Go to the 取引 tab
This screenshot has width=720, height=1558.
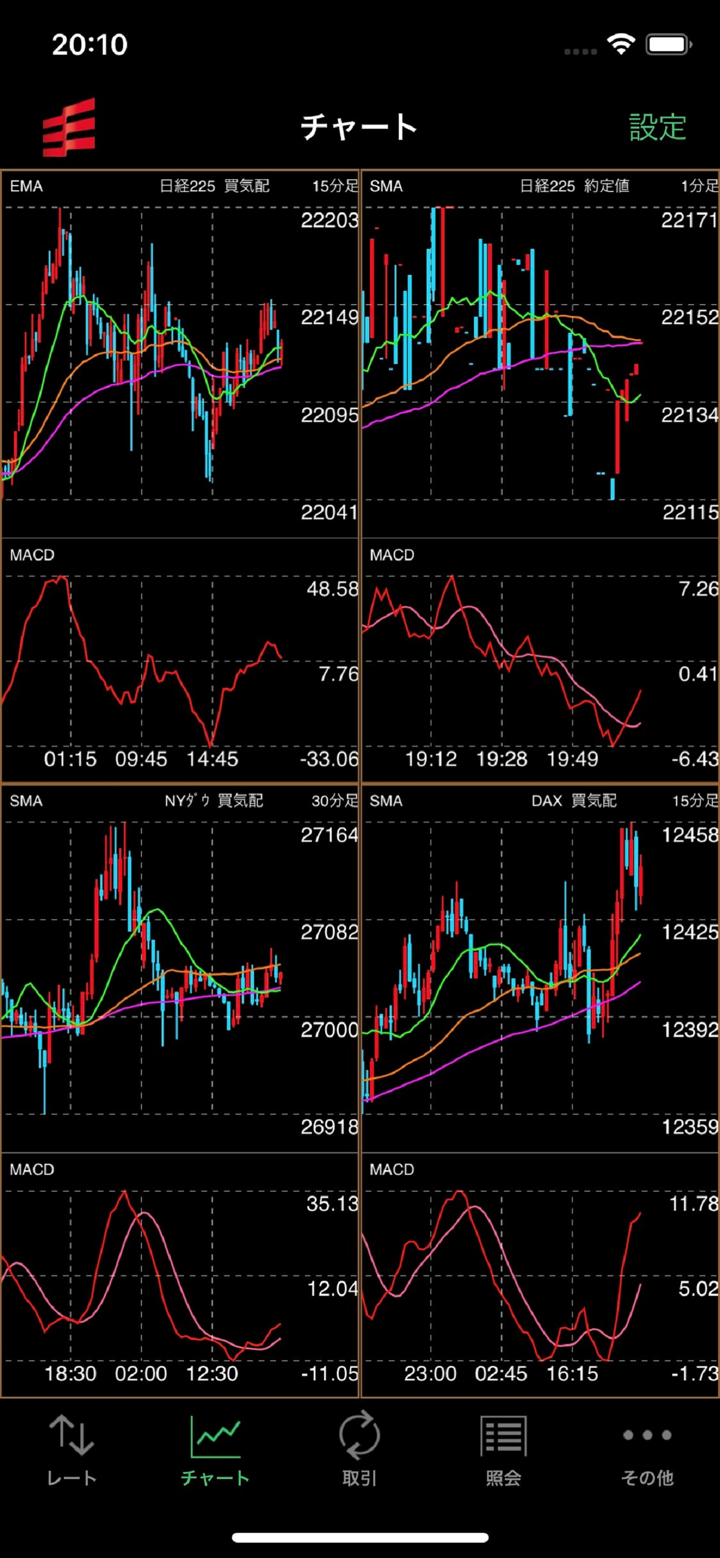(x=359, y=1450)
